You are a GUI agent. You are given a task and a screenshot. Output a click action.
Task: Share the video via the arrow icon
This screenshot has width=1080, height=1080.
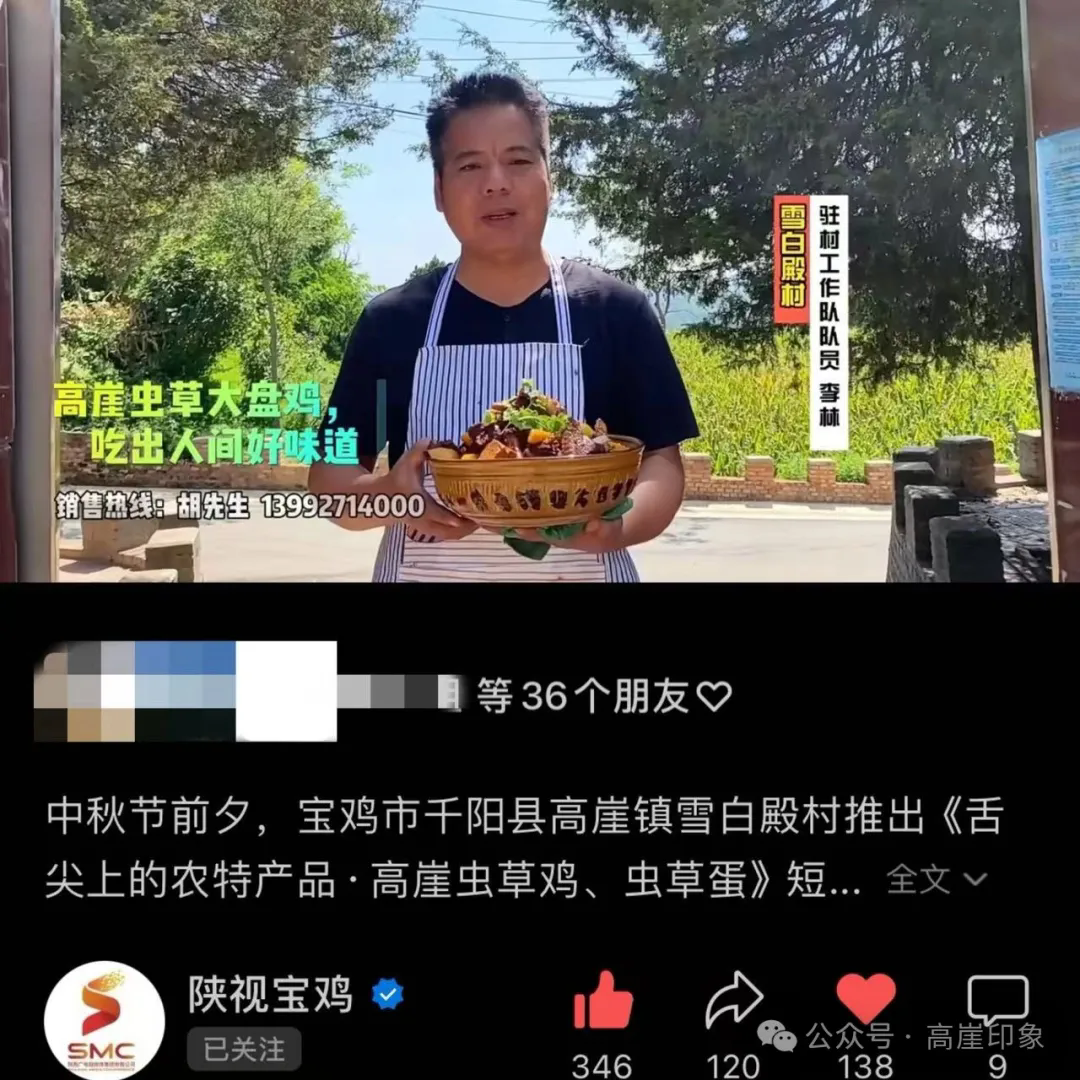click(733, 1000)
